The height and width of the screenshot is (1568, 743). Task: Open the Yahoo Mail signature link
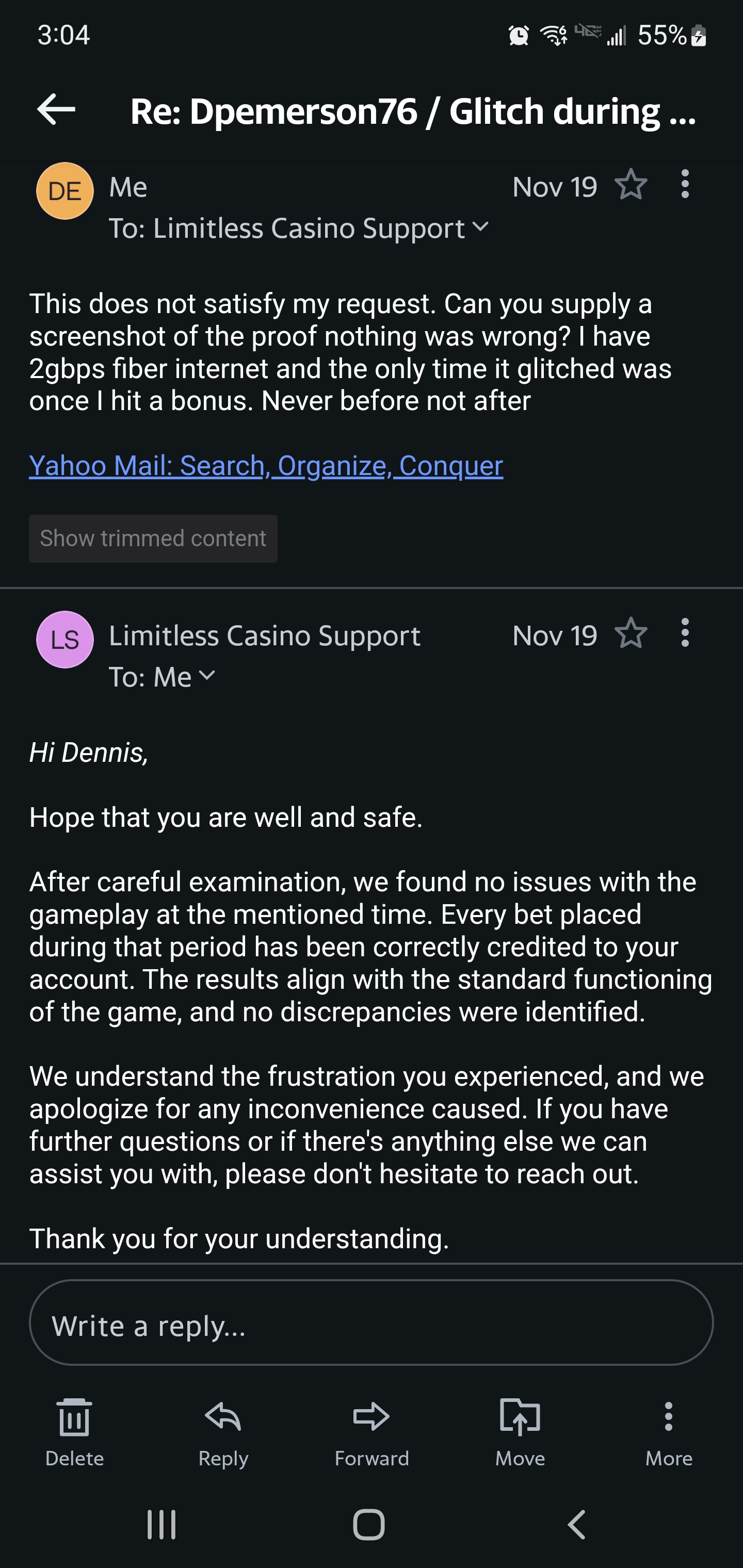[266, 466]
